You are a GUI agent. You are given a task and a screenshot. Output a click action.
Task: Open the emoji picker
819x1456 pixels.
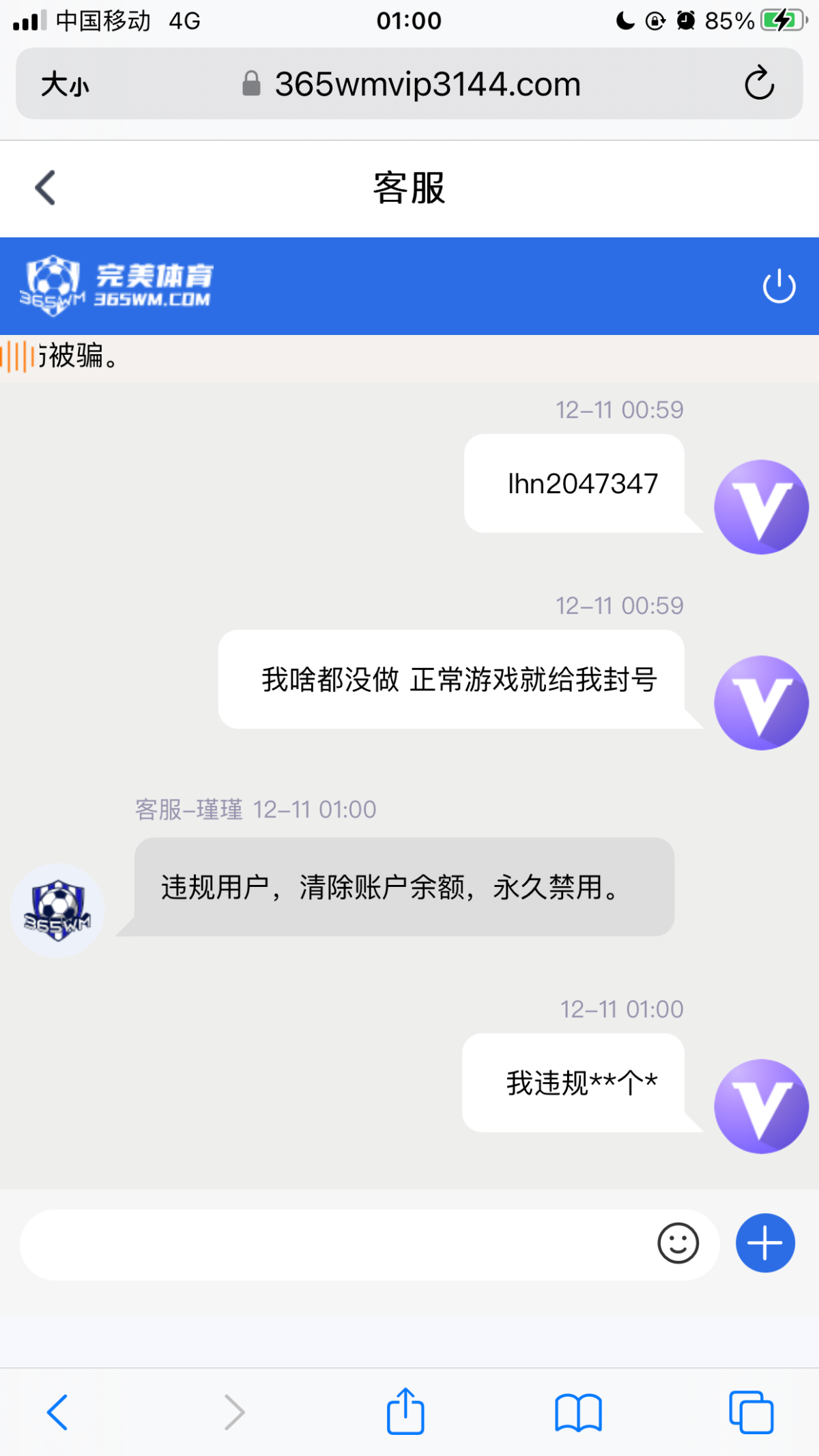pos(678,1243)
